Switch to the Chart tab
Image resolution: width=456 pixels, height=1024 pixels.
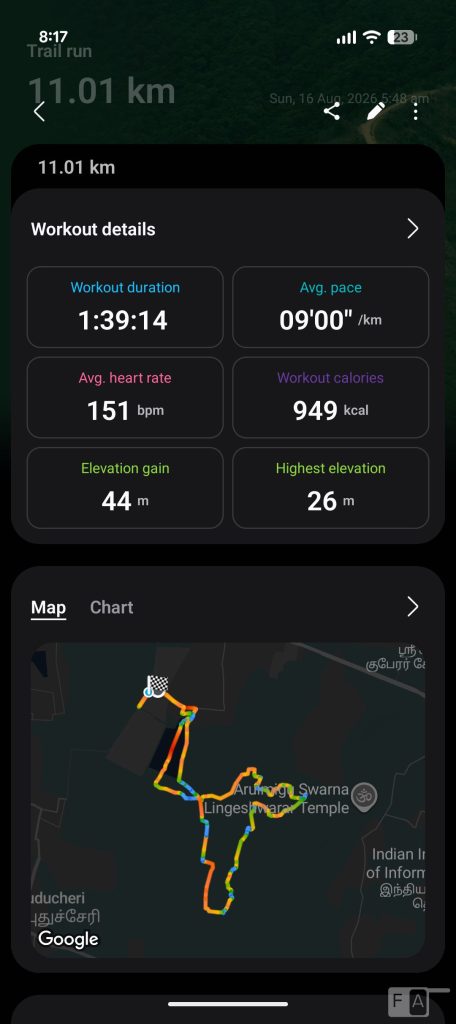(x=112, y=607)
